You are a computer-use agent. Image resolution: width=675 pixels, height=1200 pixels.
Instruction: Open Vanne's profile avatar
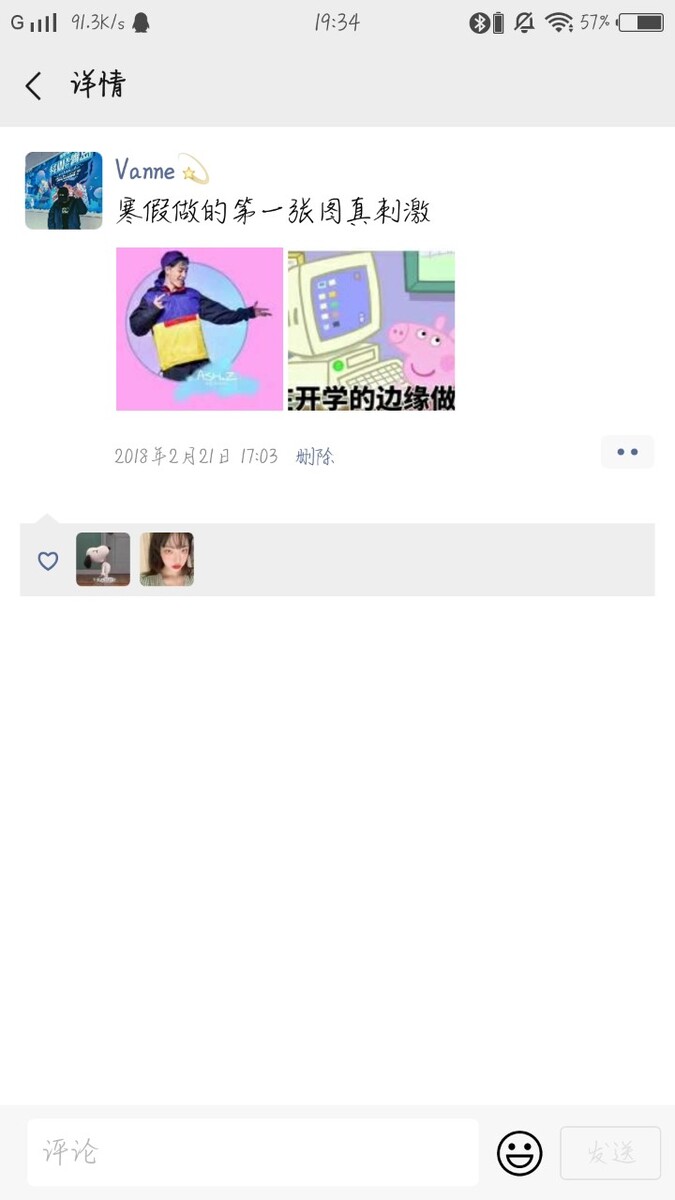pyautogui.click(x=63, y=191)
